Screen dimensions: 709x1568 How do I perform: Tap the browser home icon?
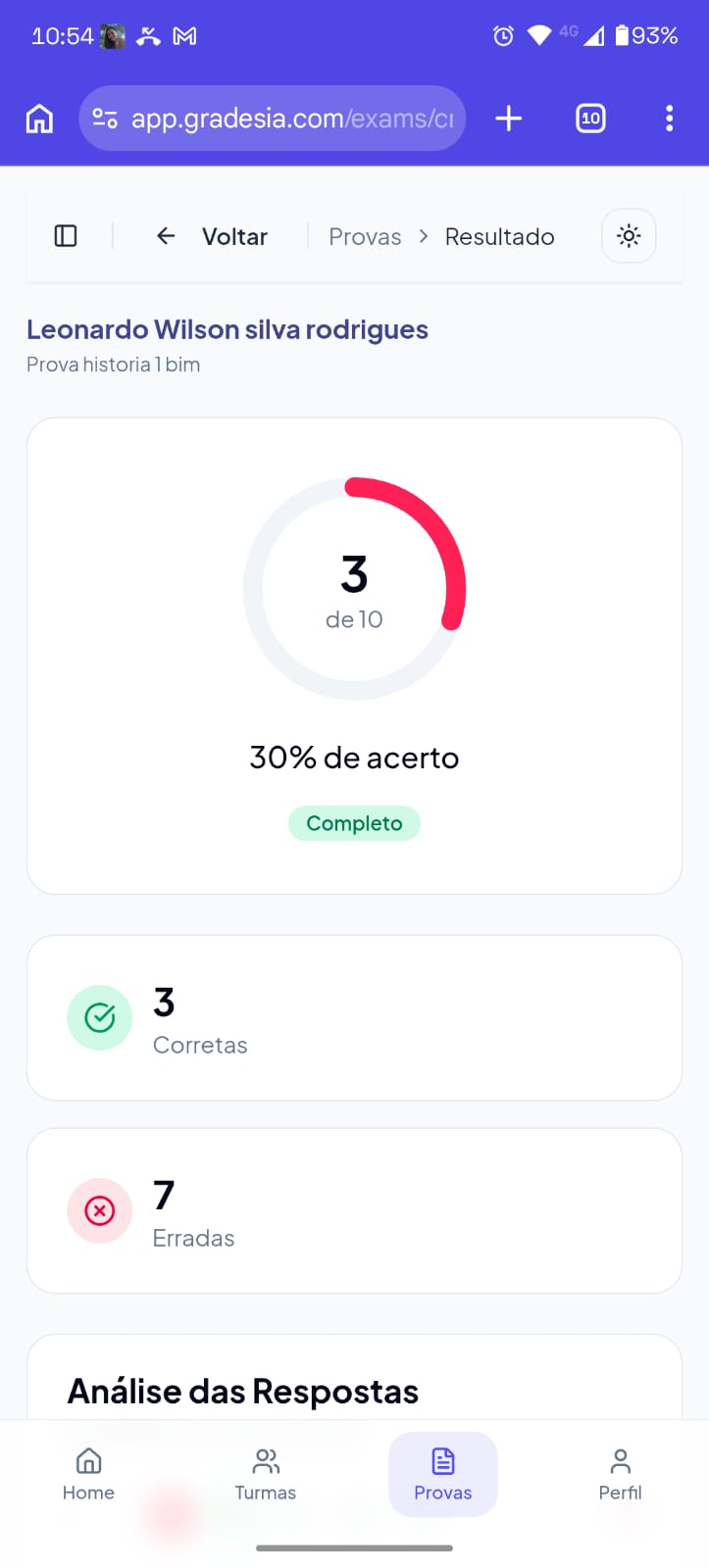[38, 118]
